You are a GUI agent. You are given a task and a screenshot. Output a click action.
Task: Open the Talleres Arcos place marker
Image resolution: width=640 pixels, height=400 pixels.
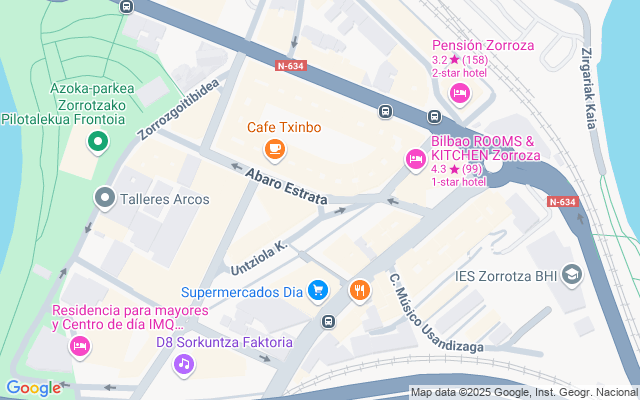pyautogui.click(x=104, y=198)
